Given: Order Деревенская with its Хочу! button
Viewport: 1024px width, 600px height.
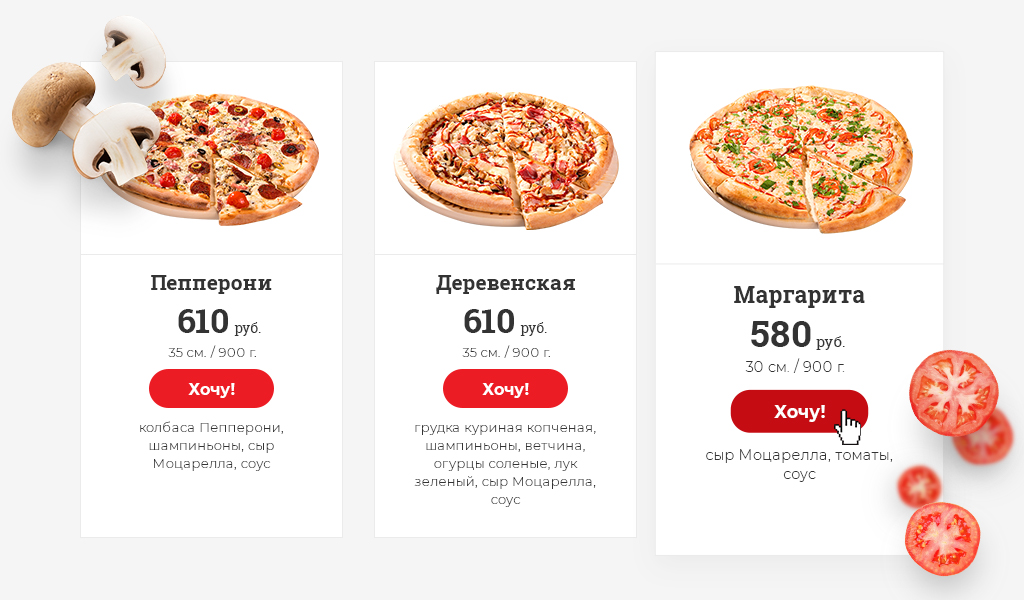Looking at the screenshot, I should pos(505,389).
